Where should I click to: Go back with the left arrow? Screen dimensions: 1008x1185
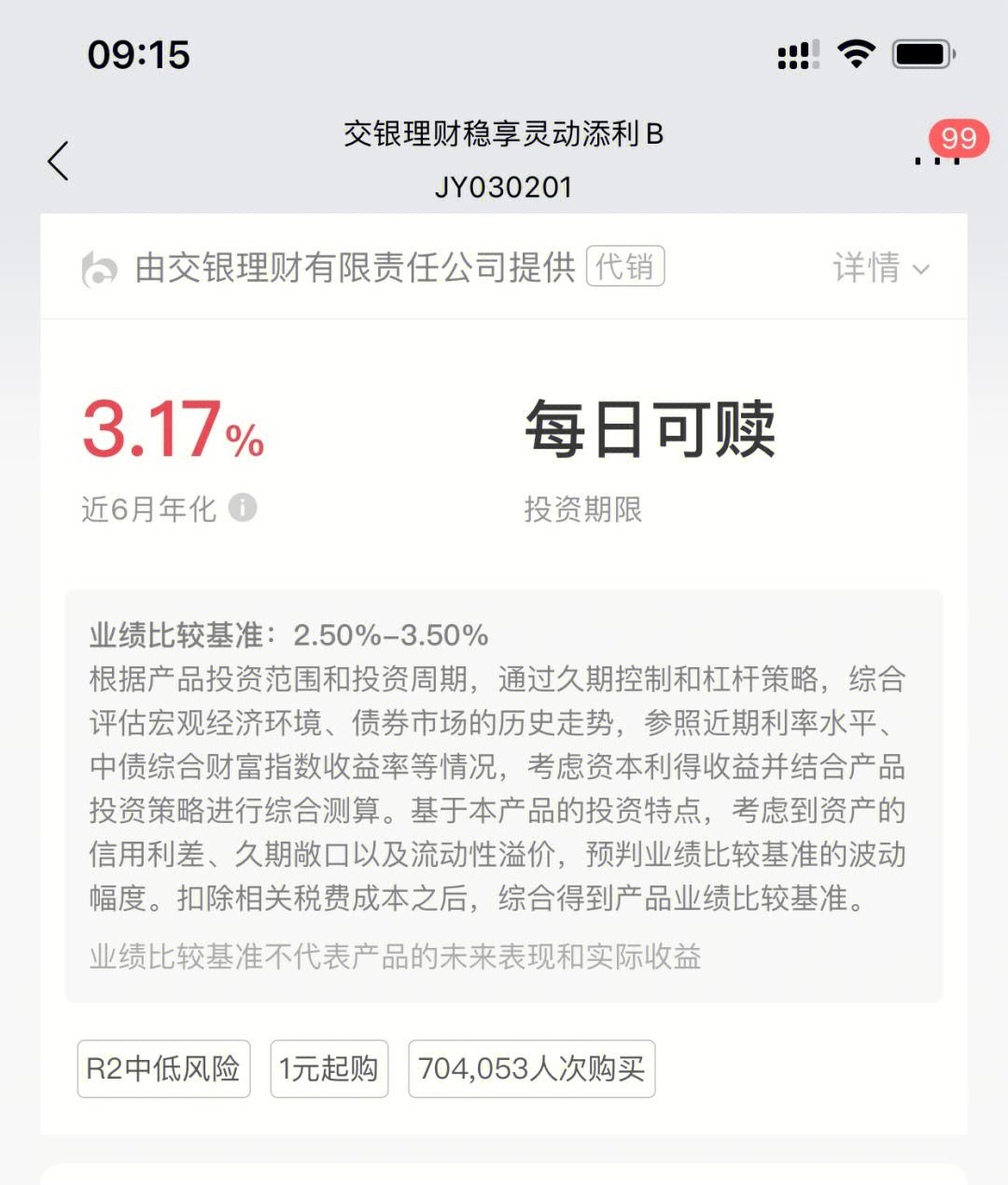coord(59,160)
